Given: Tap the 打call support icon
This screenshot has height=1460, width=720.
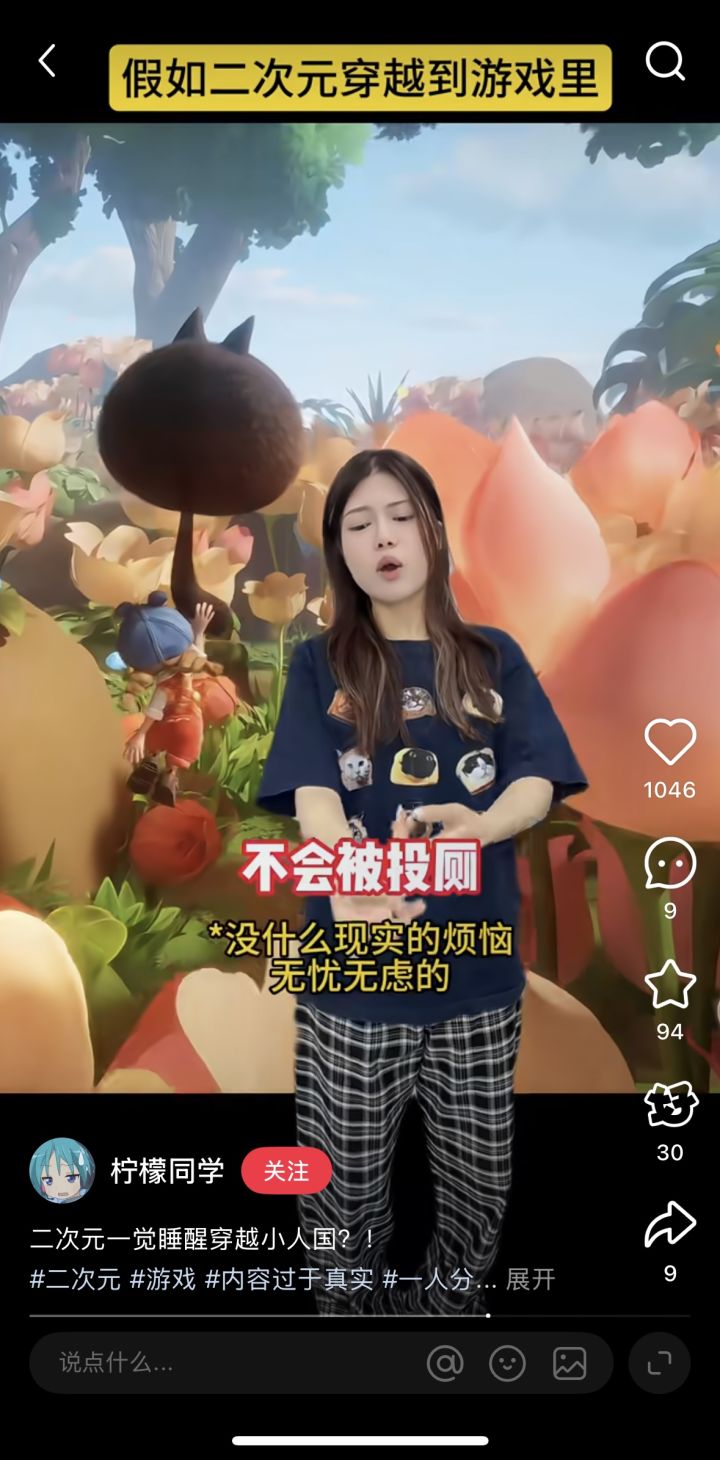Looking at the screenshot, I should (x=672, y=1106).
